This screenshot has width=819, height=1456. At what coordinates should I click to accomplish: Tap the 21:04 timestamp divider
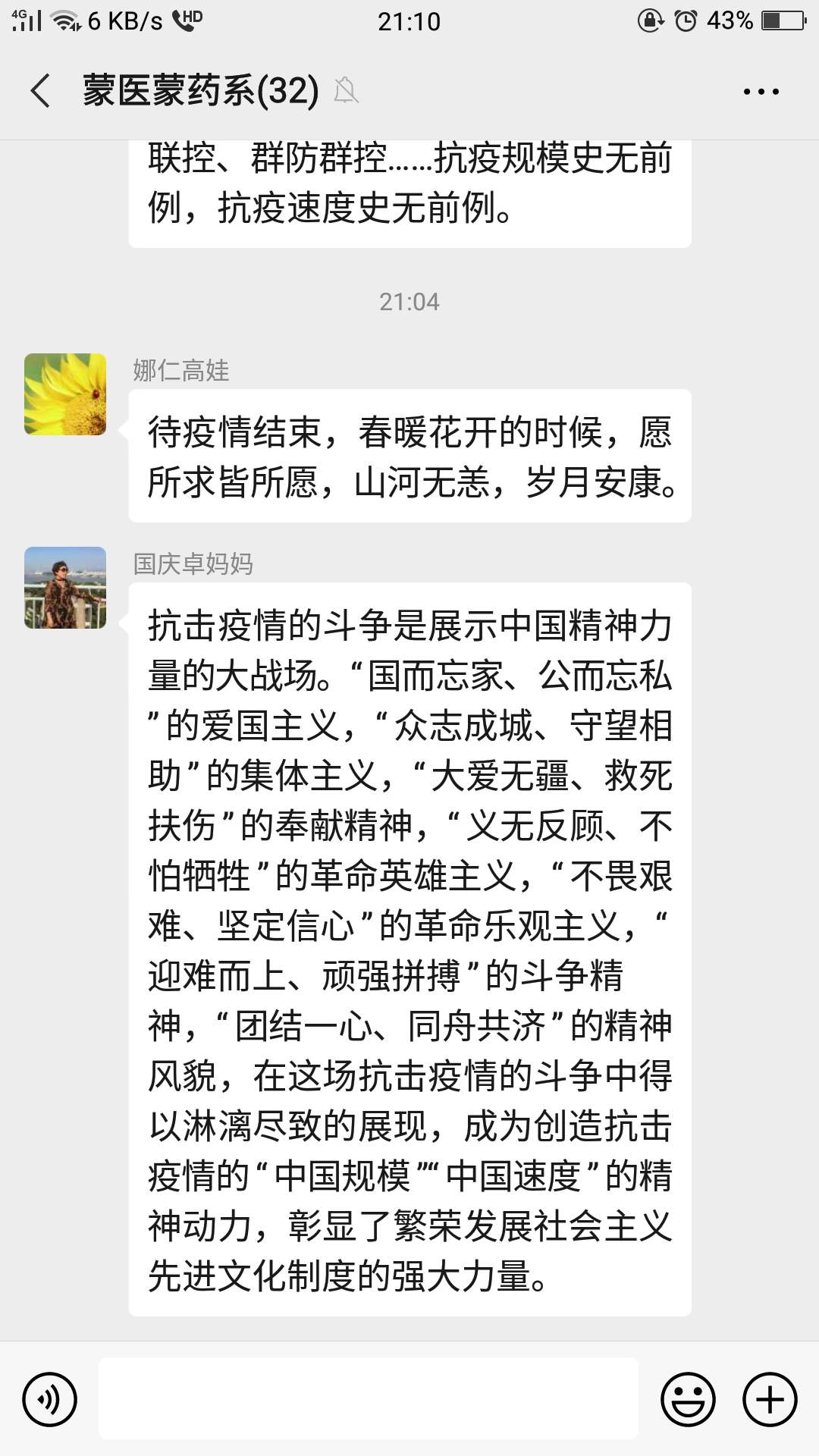click(x=409, y=301)
